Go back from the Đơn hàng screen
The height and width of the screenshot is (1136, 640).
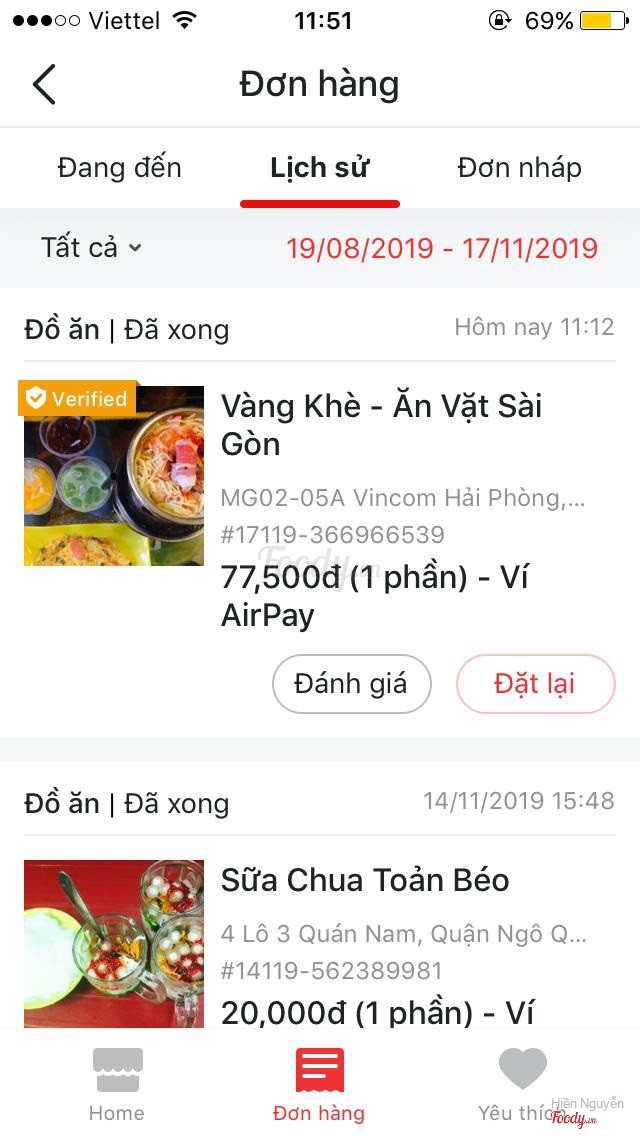[44, 85]
